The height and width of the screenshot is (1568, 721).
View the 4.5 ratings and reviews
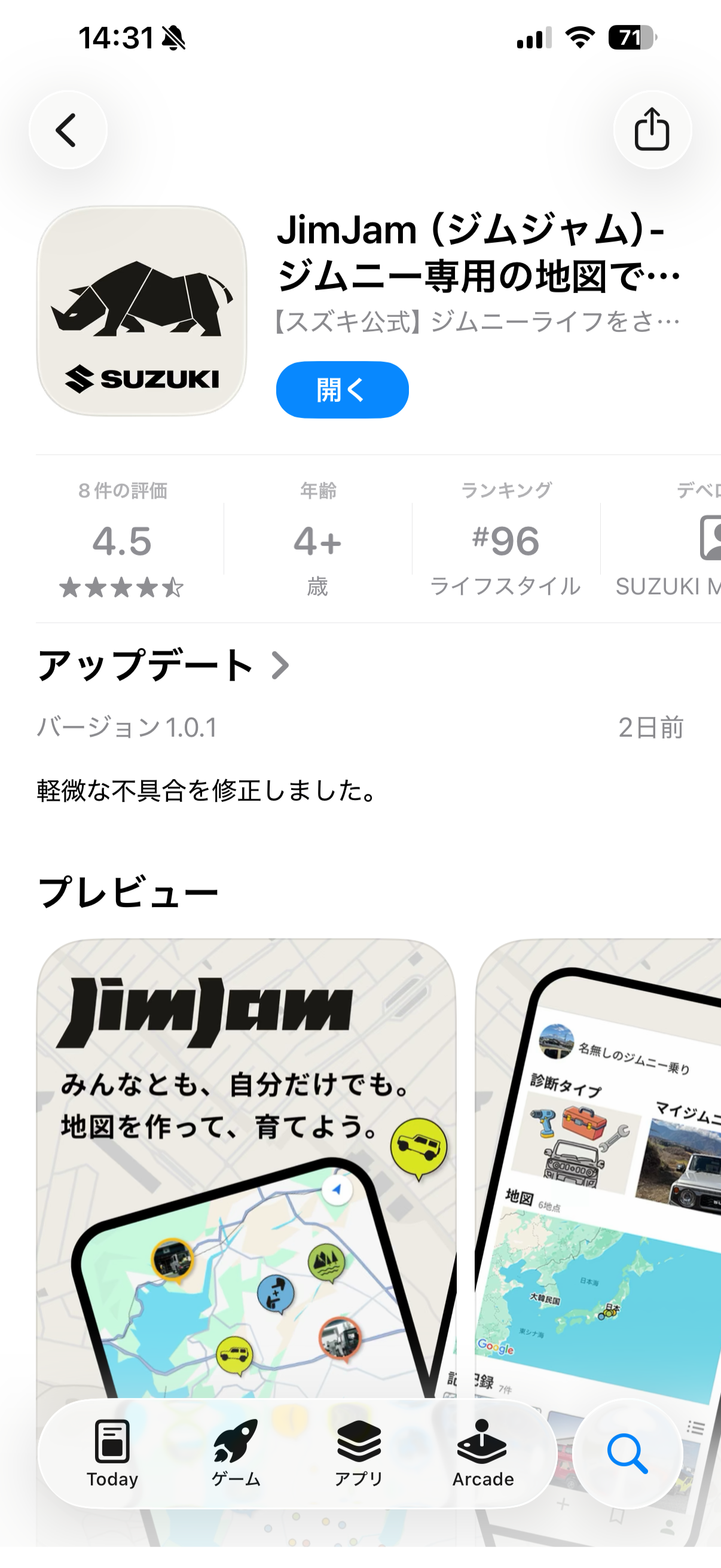pyautogui.click(x=123, y=541)
